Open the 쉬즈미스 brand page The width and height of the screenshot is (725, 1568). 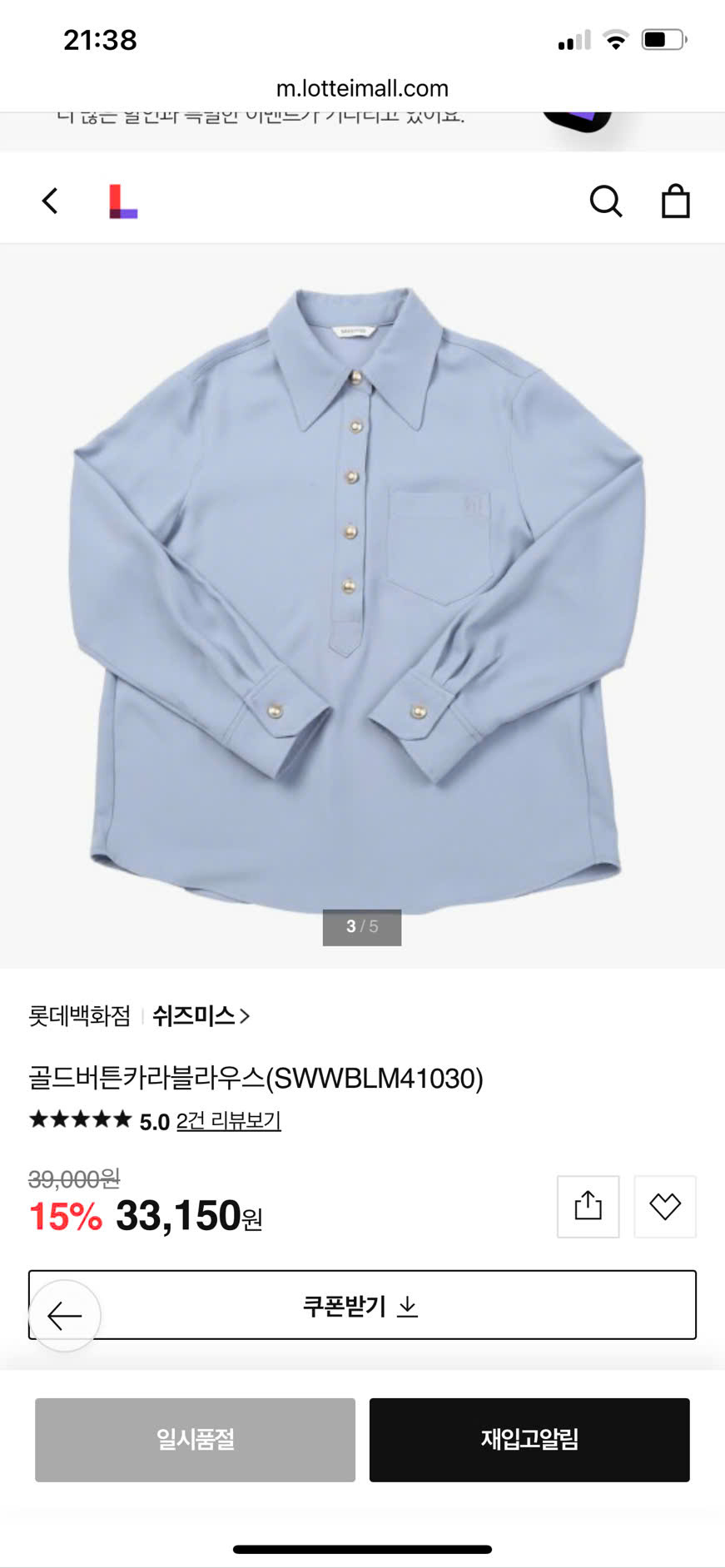(200, 1015)
